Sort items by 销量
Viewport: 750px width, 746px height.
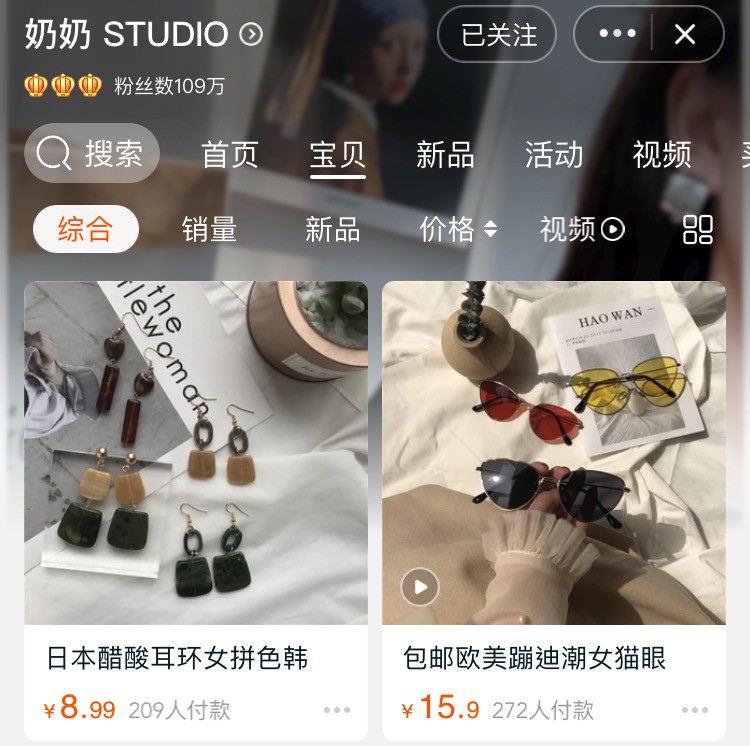click(210, 229)
